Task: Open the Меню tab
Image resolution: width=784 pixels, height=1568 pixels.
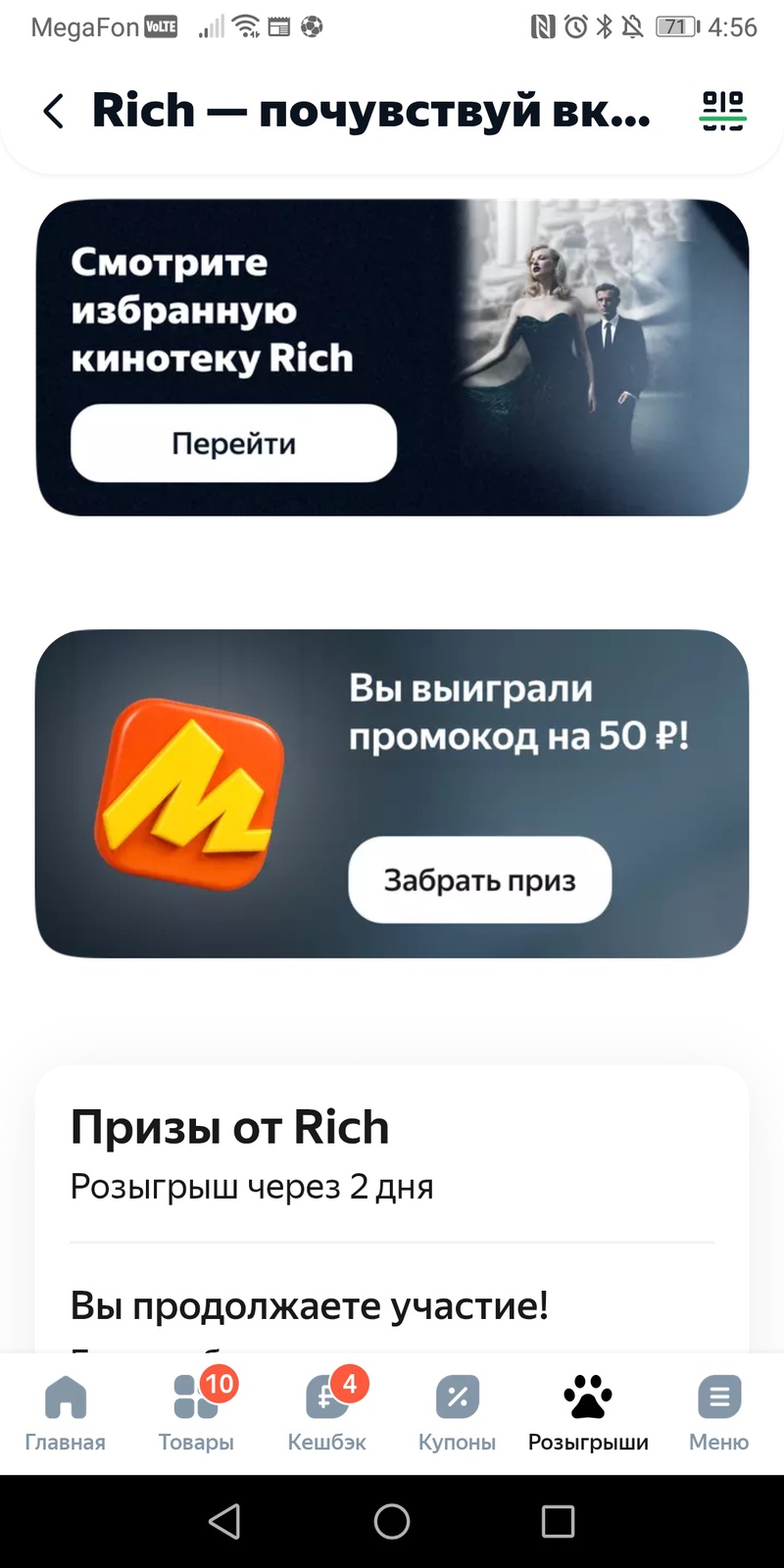Action: 718,1412
